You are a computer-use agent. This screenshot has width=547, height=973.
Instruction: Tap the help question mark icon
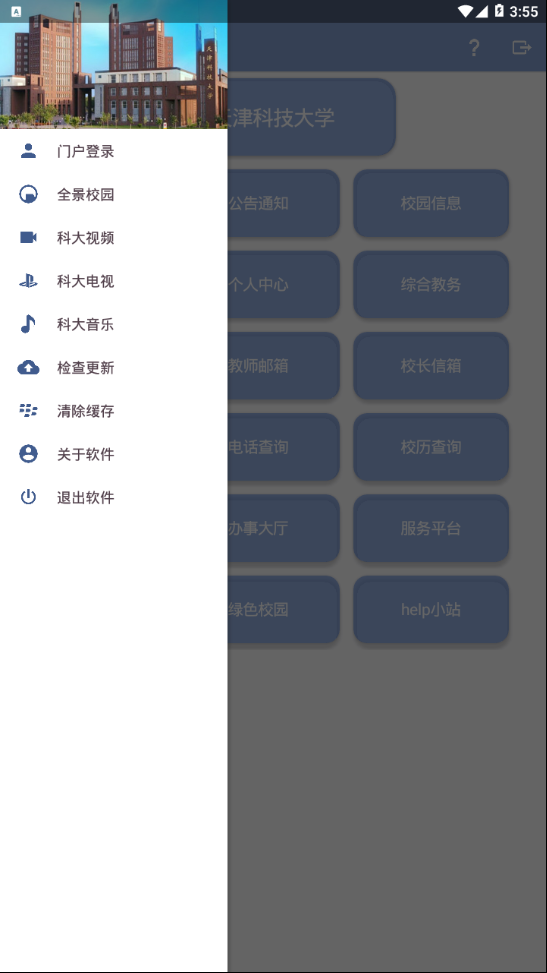(474, 47)
